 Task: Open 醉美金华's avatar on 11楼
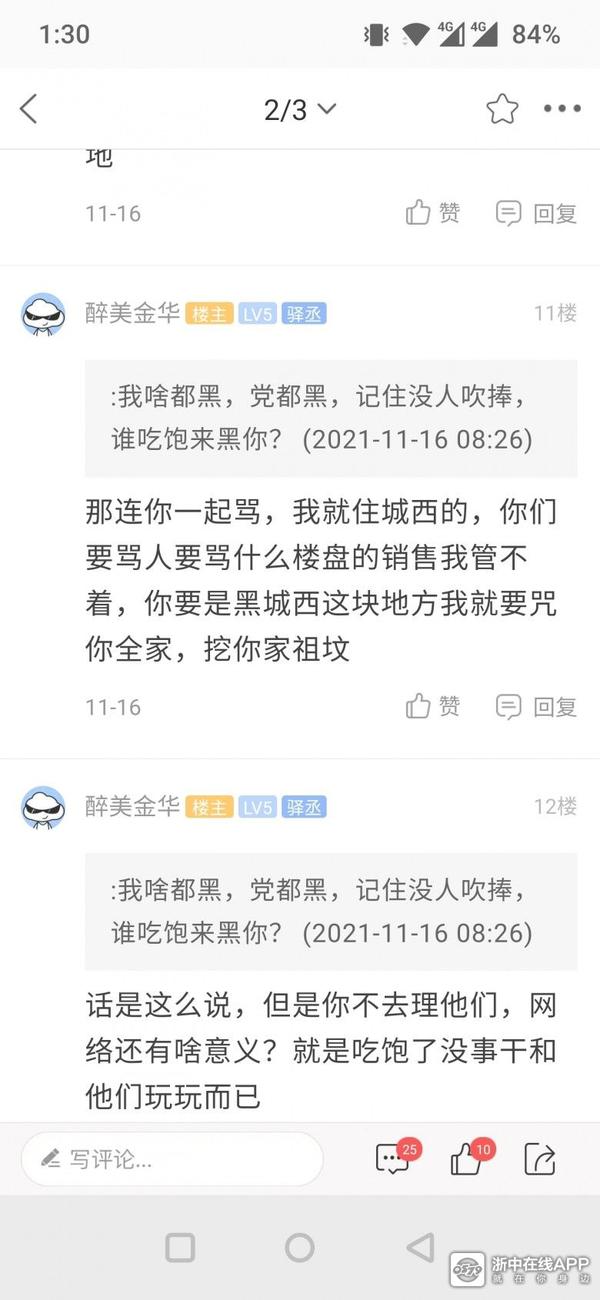click(43, 315)
